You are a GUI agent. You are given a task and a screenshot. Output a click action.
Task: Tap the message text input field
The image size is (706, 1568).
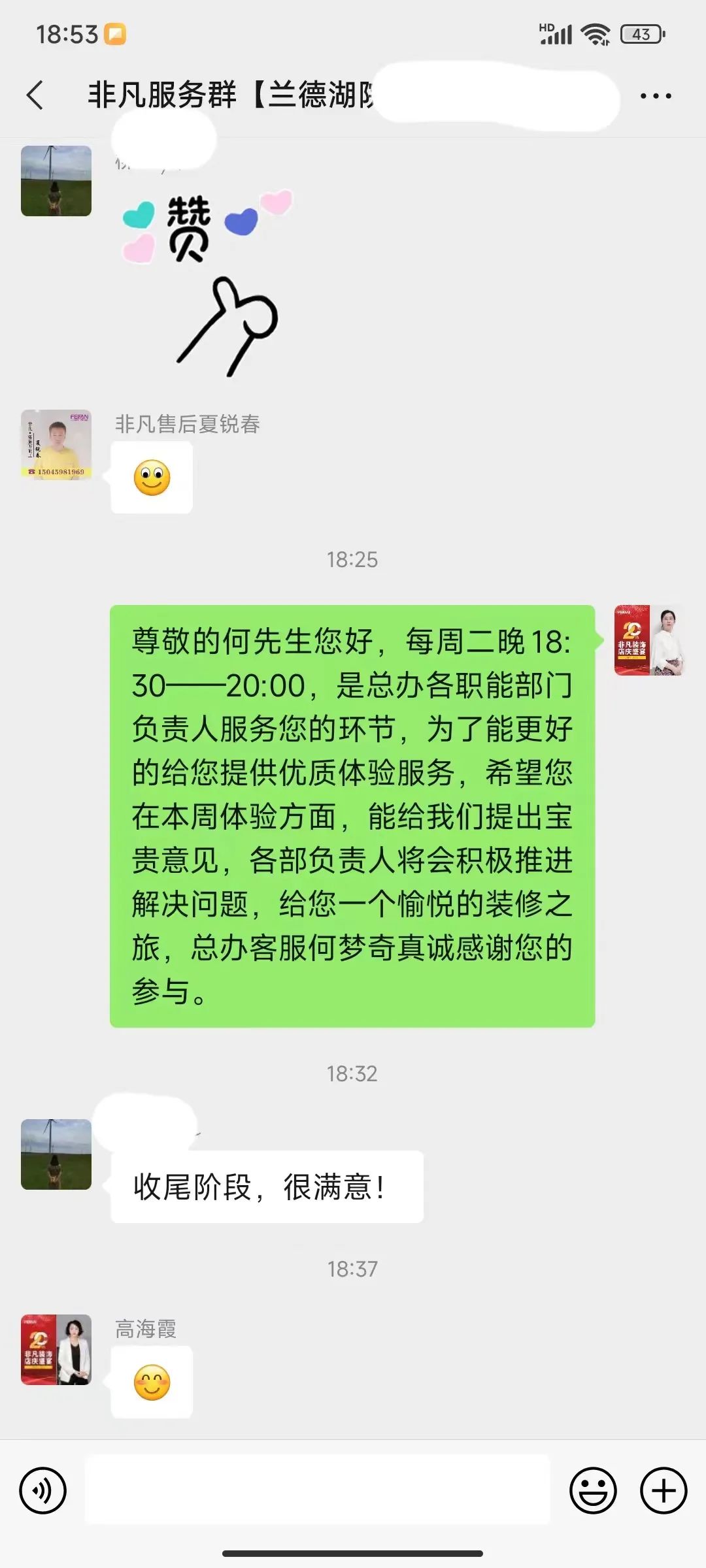(317, 1491)
